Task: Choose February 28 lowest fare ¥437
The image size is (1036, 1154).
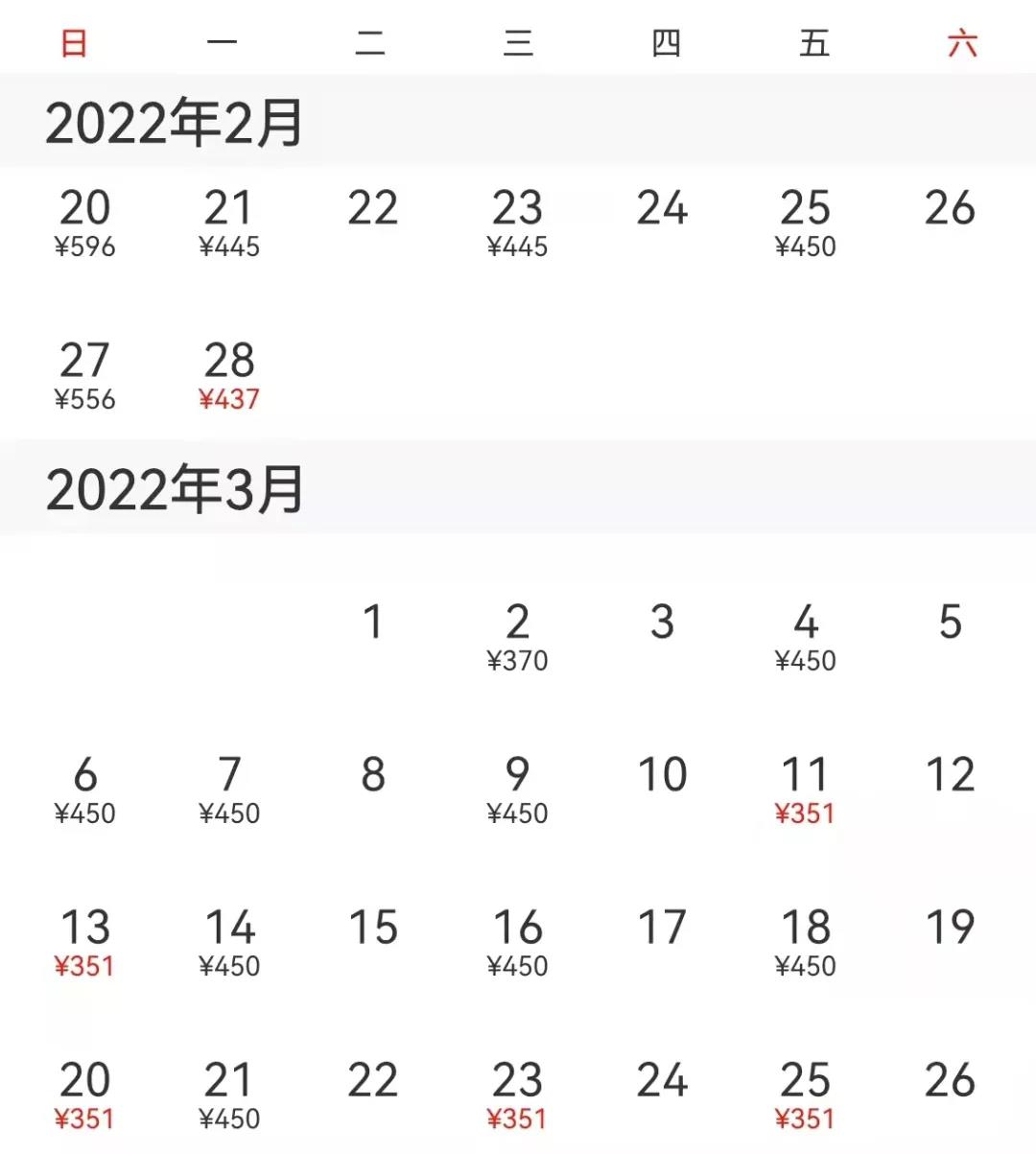Action: pyautogui.click(x=229, y=375)
